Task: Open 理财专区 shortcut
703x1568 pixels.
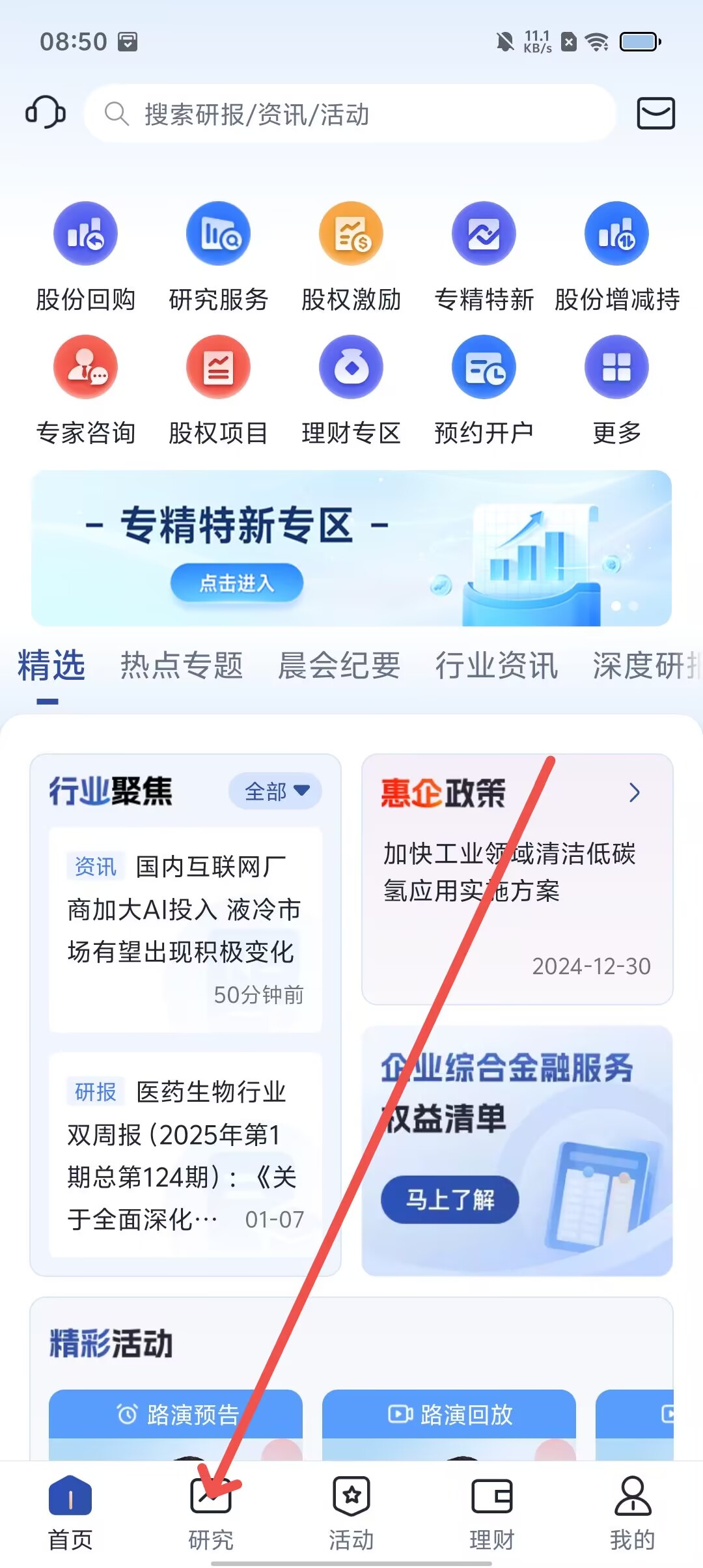Action: 351,389
